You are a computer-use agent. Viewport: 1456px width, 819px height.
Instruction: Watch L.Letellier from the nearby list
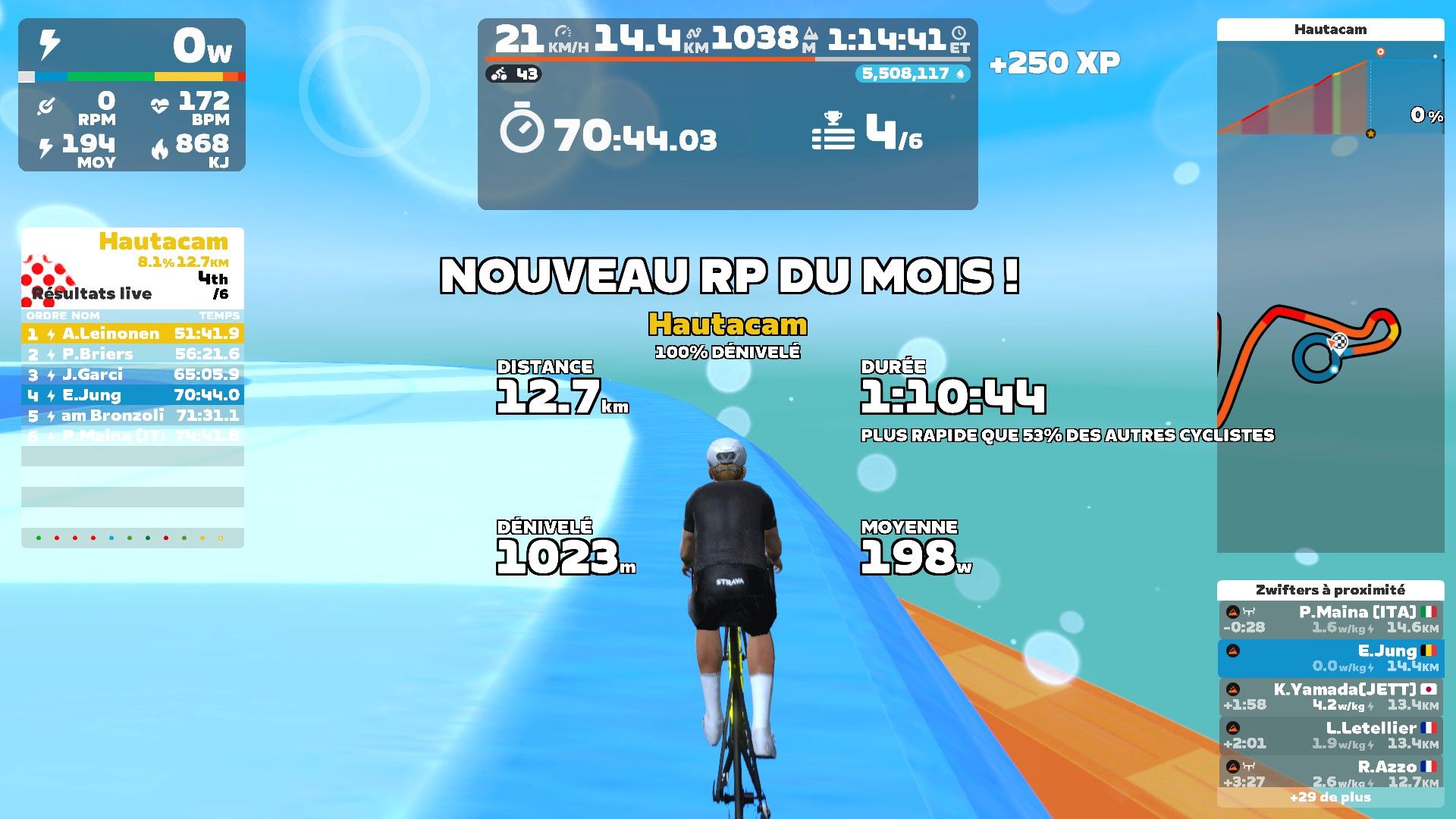click(1331, 735)
